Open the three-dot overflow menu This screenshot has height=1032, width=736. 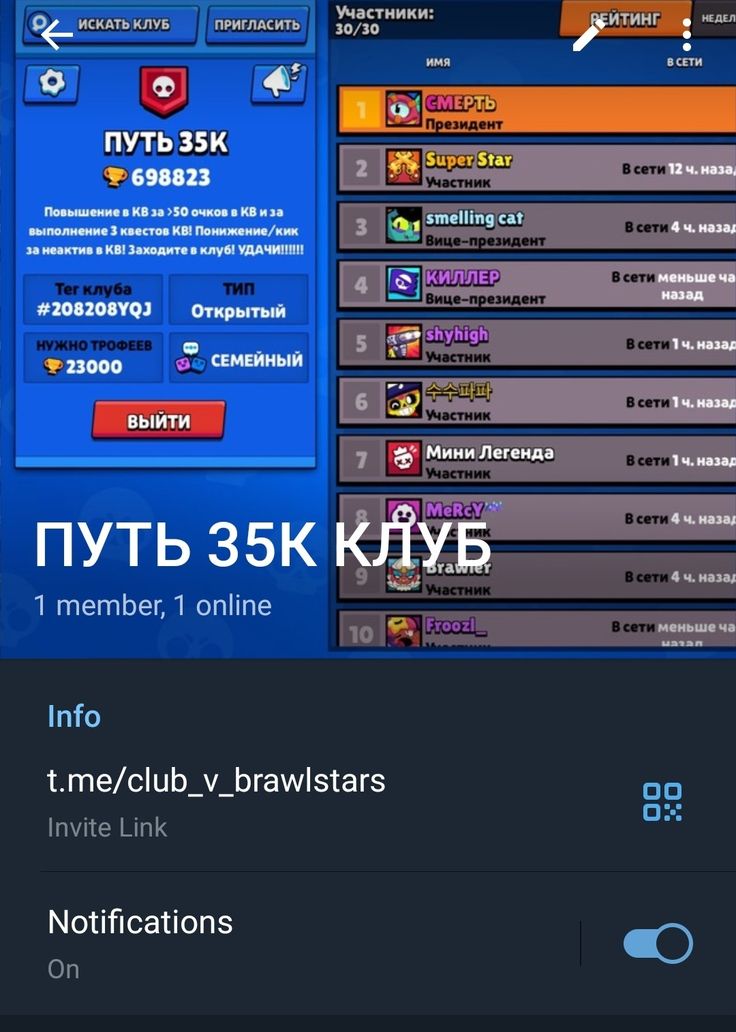[x=687, y=35]
